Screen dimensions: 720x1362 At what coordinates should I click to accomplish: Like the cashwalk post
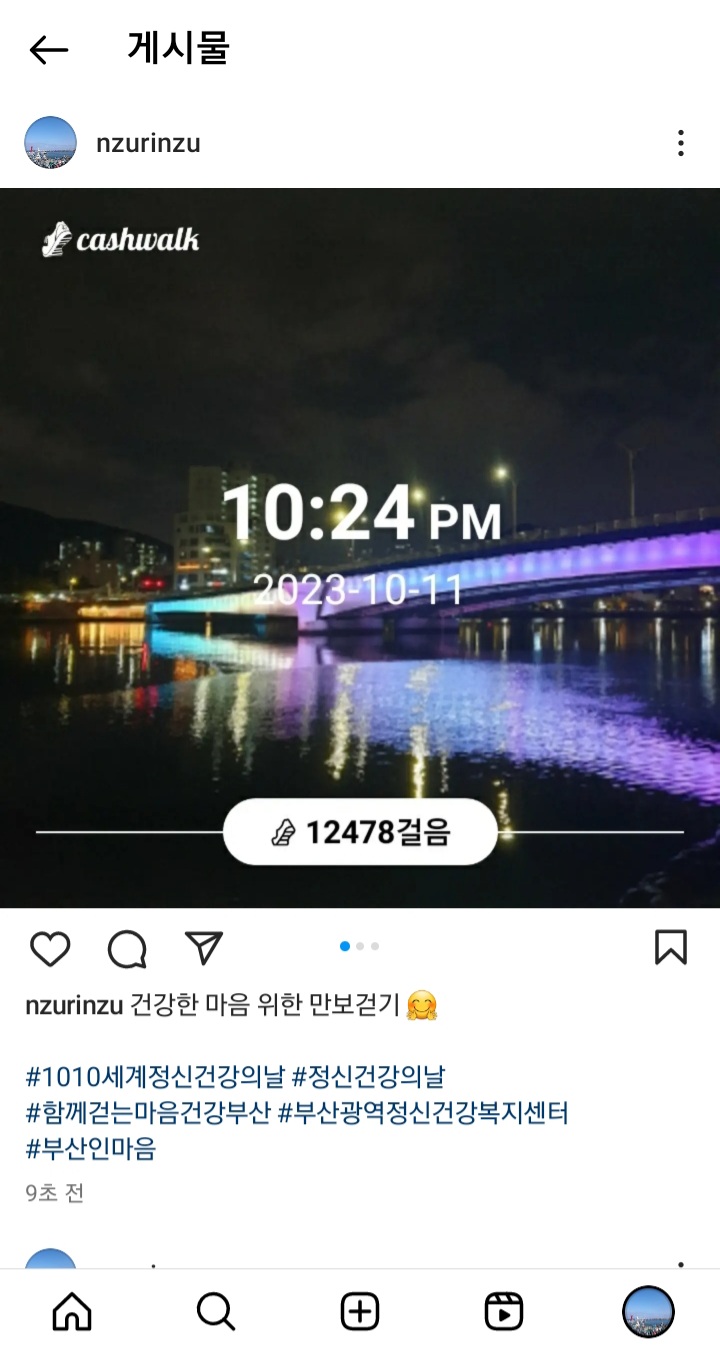coord(50,948)
